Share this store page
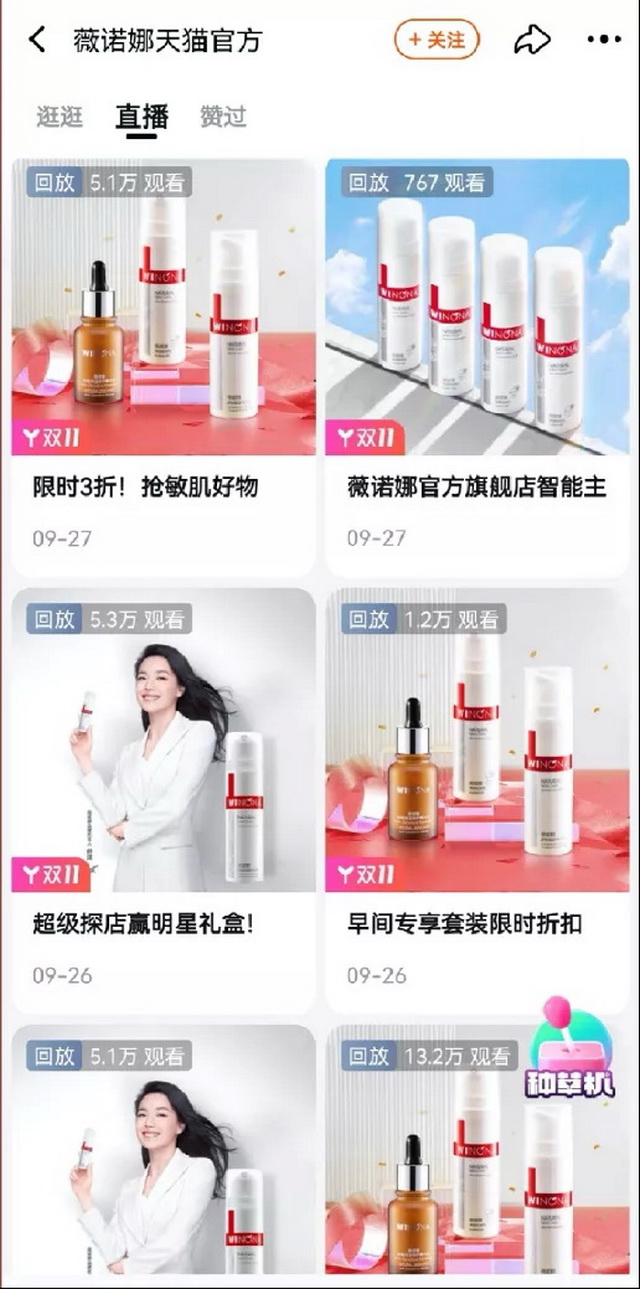The height and width of the screenshot is (1289, 640). coord(532,40)
